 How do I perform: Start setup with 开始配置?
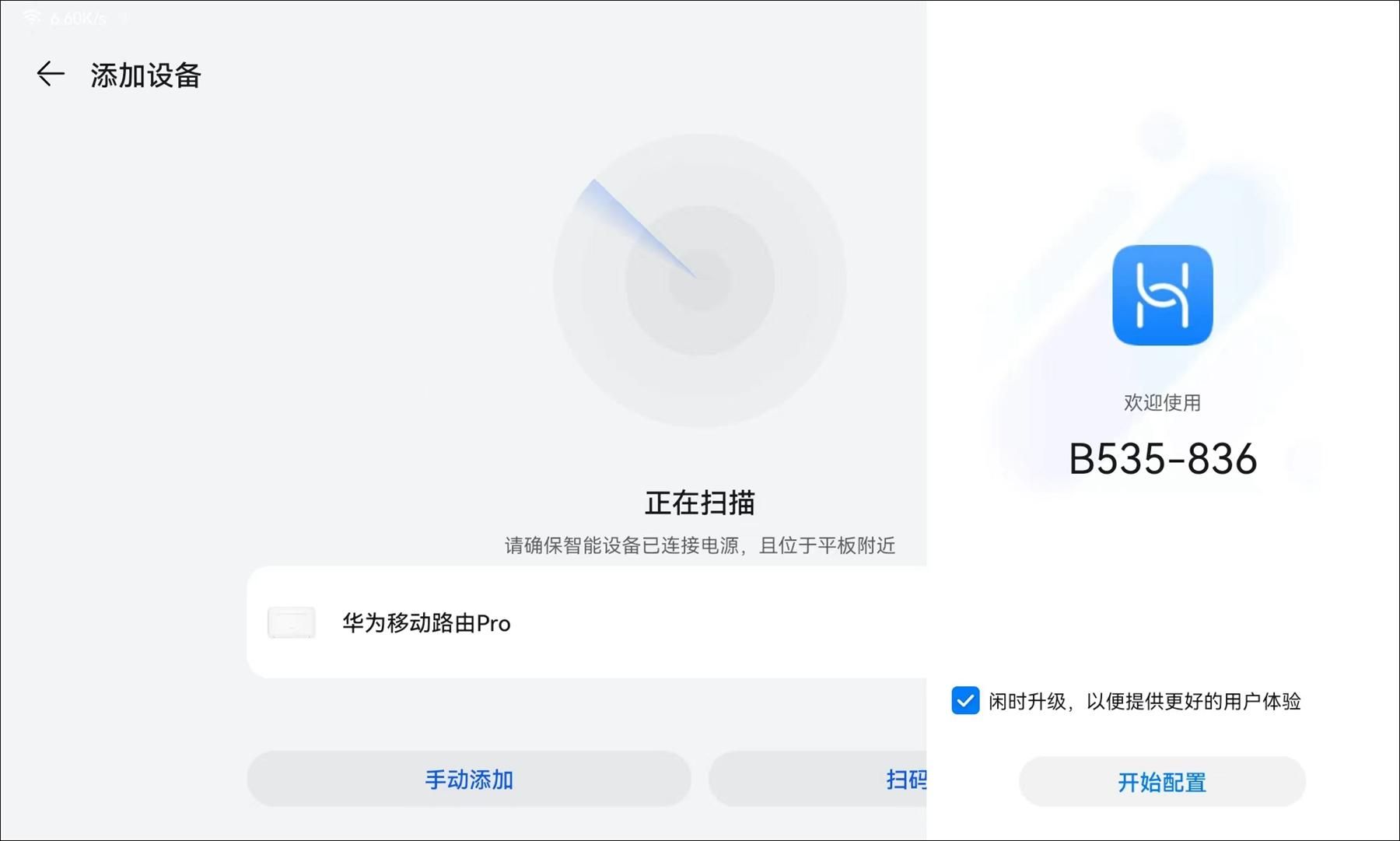point(1162,782)
